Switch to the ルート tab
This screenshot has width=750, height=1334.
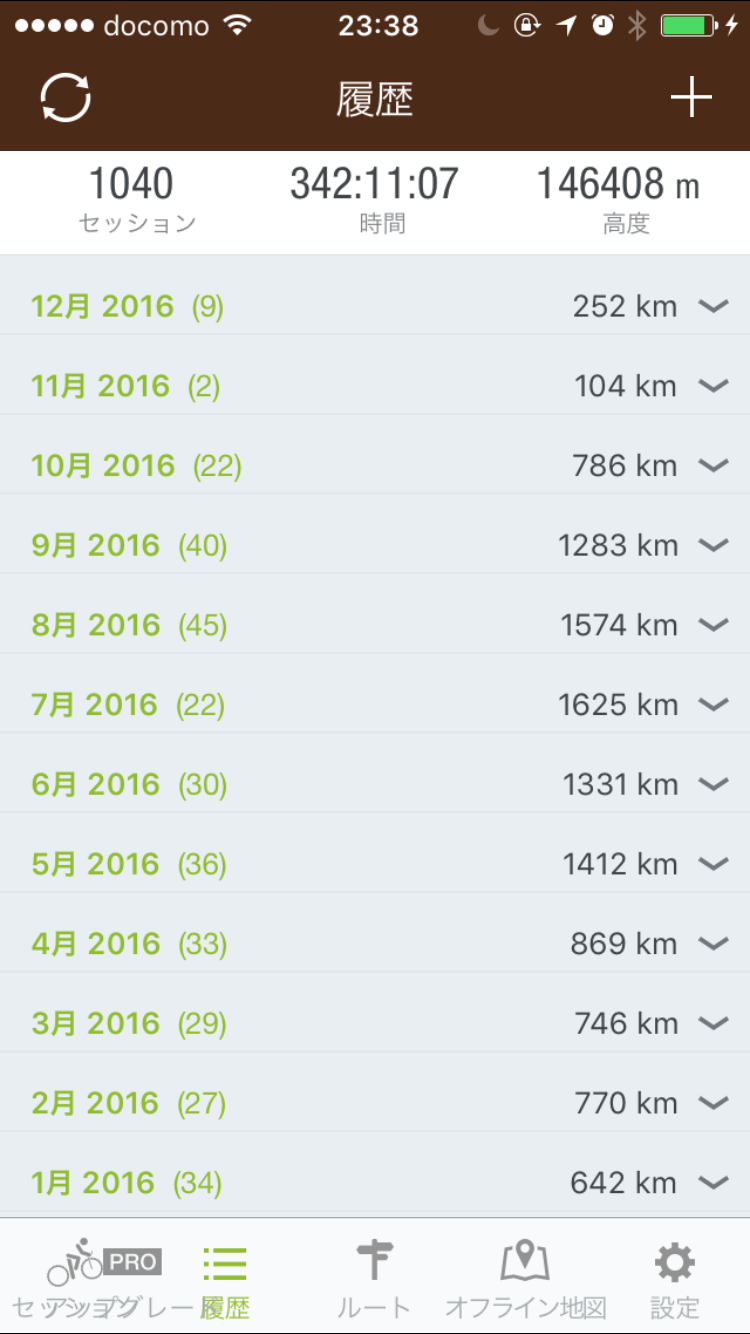[x=374, y=1278]
